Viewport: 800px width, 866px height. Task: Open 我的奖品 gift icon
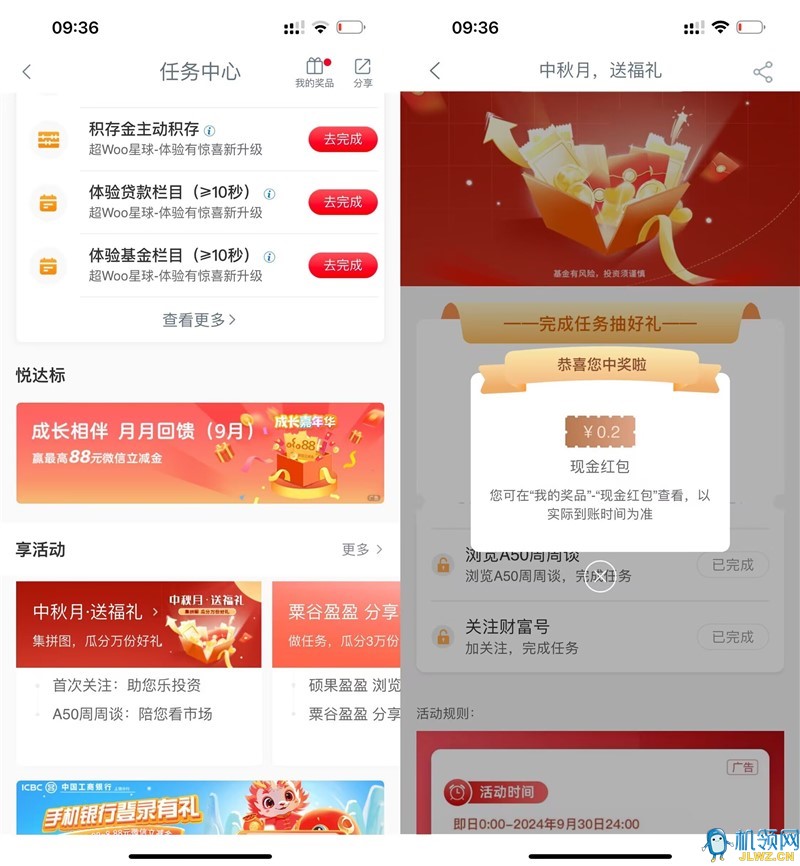314,72
